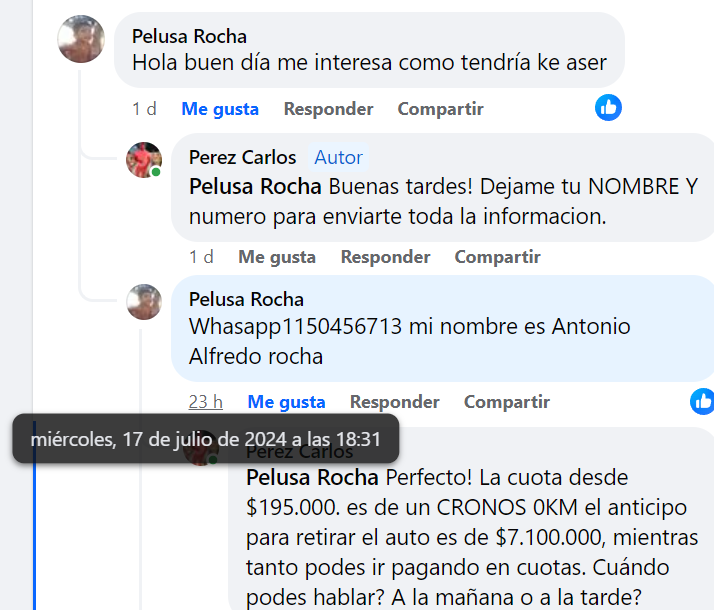The image size is (714, 610).
Task: Open Pelusa Rocha's avatar on top comment
Action: 81,39
